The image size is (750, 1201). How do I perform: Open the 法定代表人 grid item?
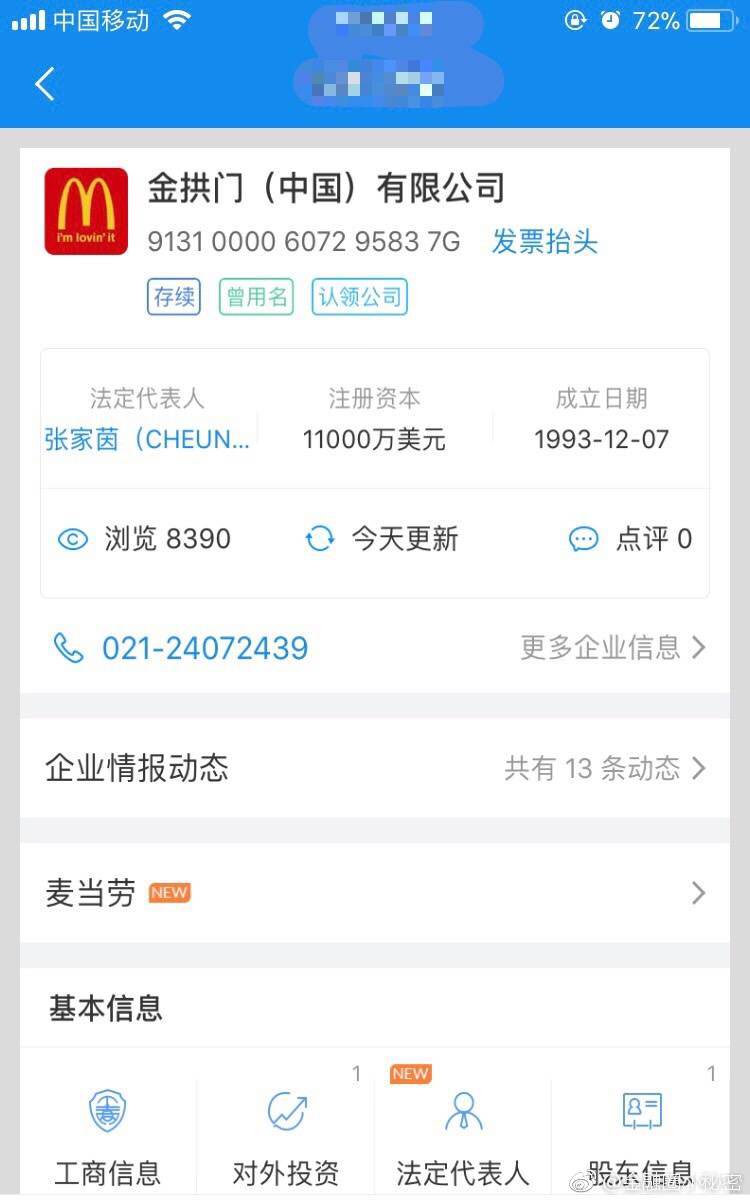[463, 1135]
